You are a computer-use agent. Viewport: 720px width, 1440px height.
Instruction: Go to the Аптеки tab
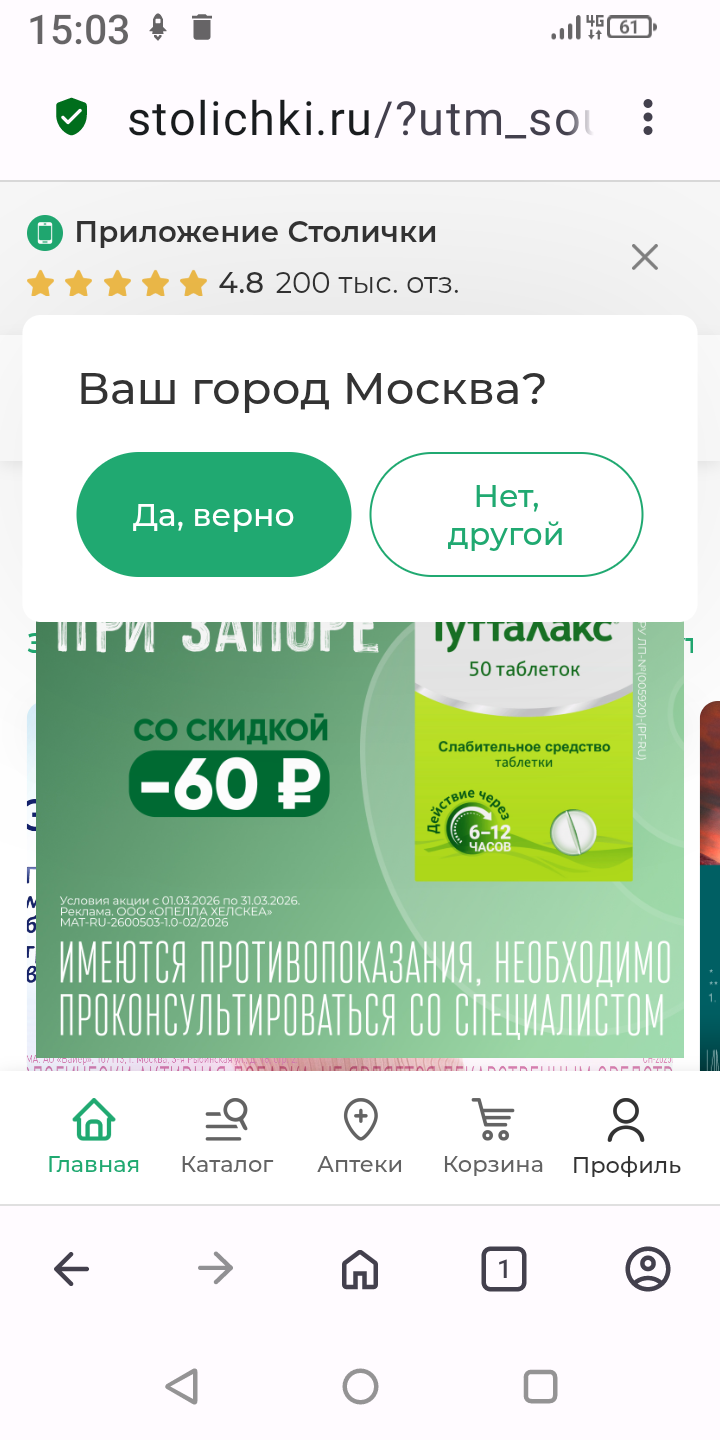(x=360, y=1136)
